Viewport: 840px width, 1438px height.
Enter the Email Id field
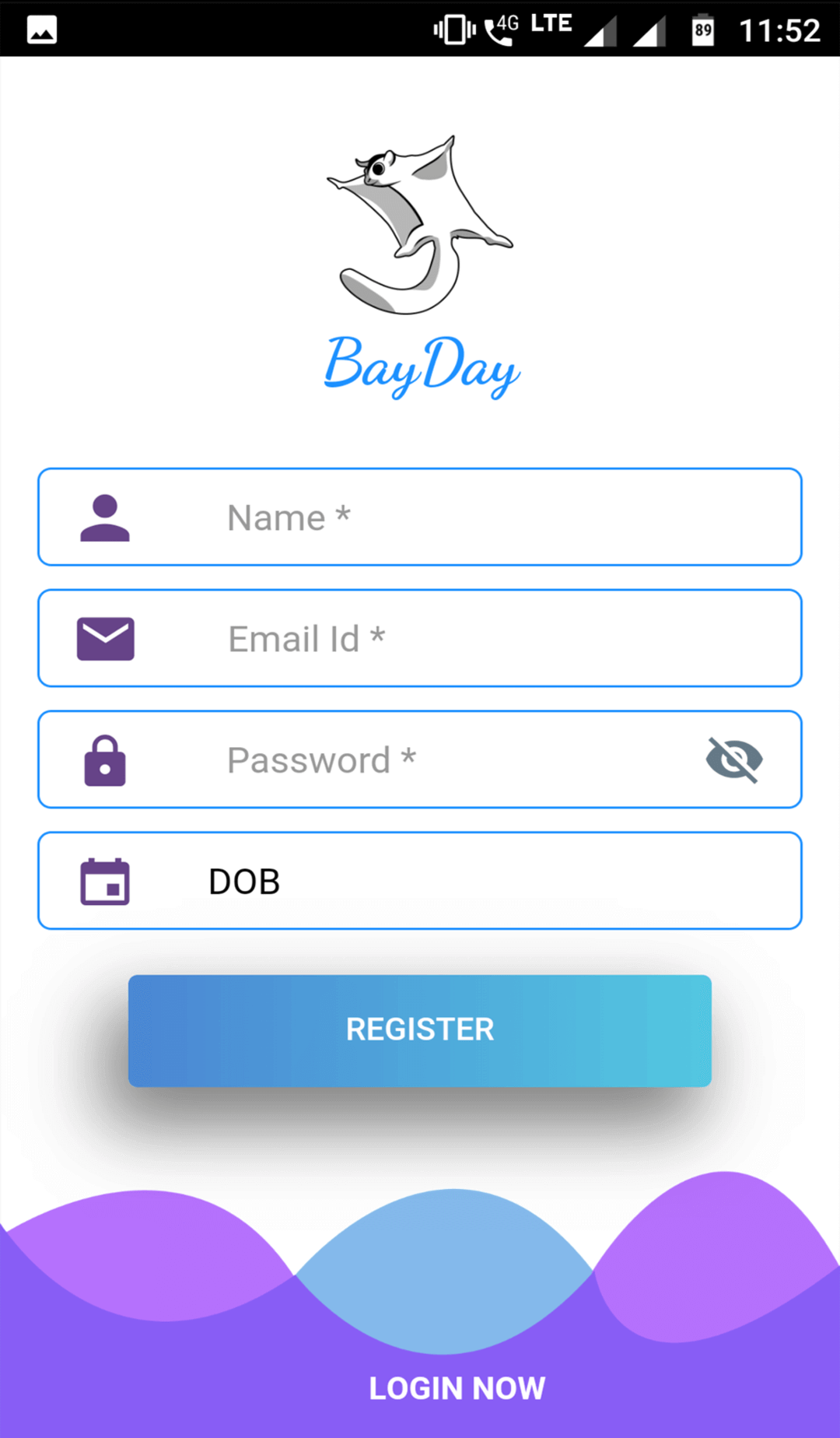(467, 639)
